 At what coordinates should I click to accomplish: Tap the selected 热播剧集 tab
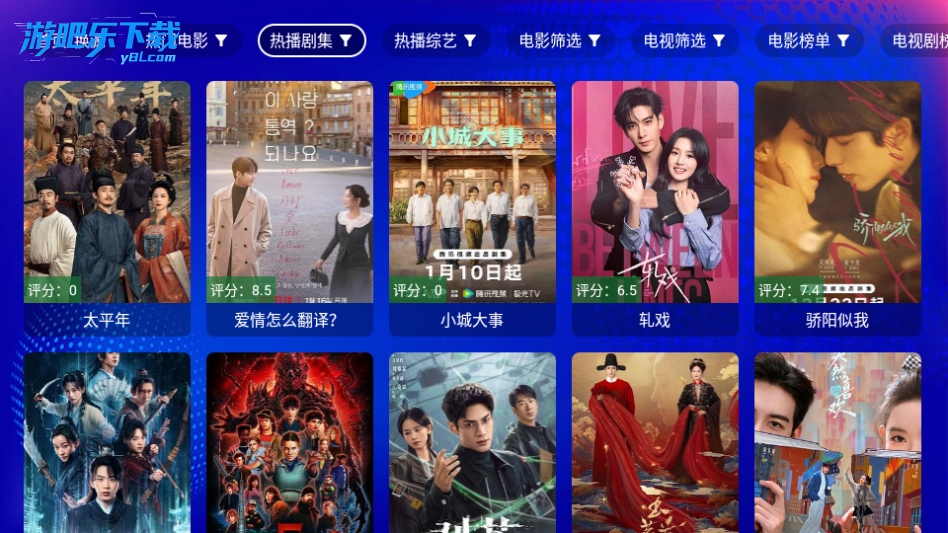pos(311,41)
